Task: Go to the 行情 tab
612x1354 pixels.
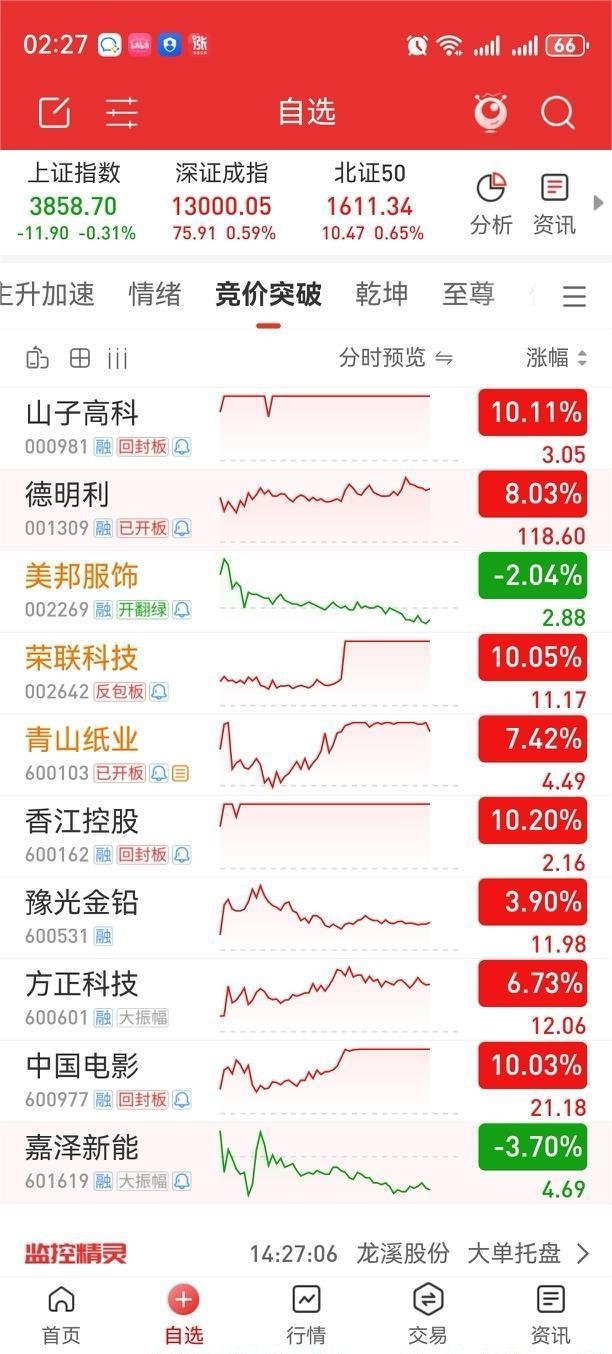Action: 306,1314
